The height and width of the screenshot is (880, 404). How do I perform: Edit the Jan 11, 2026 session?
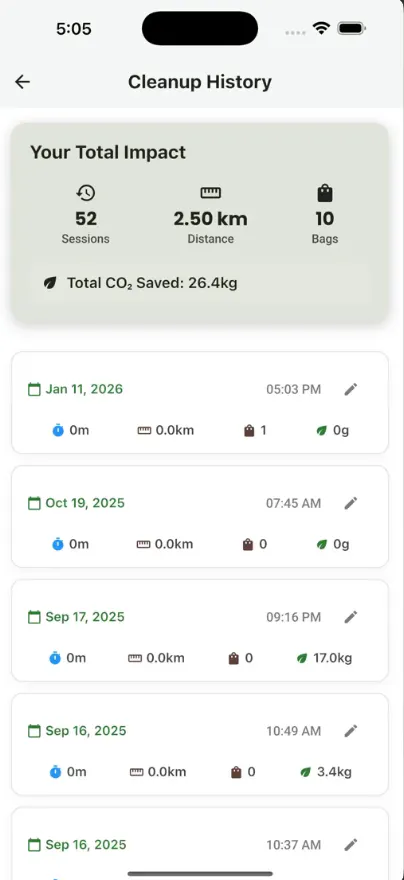point(351,389)
